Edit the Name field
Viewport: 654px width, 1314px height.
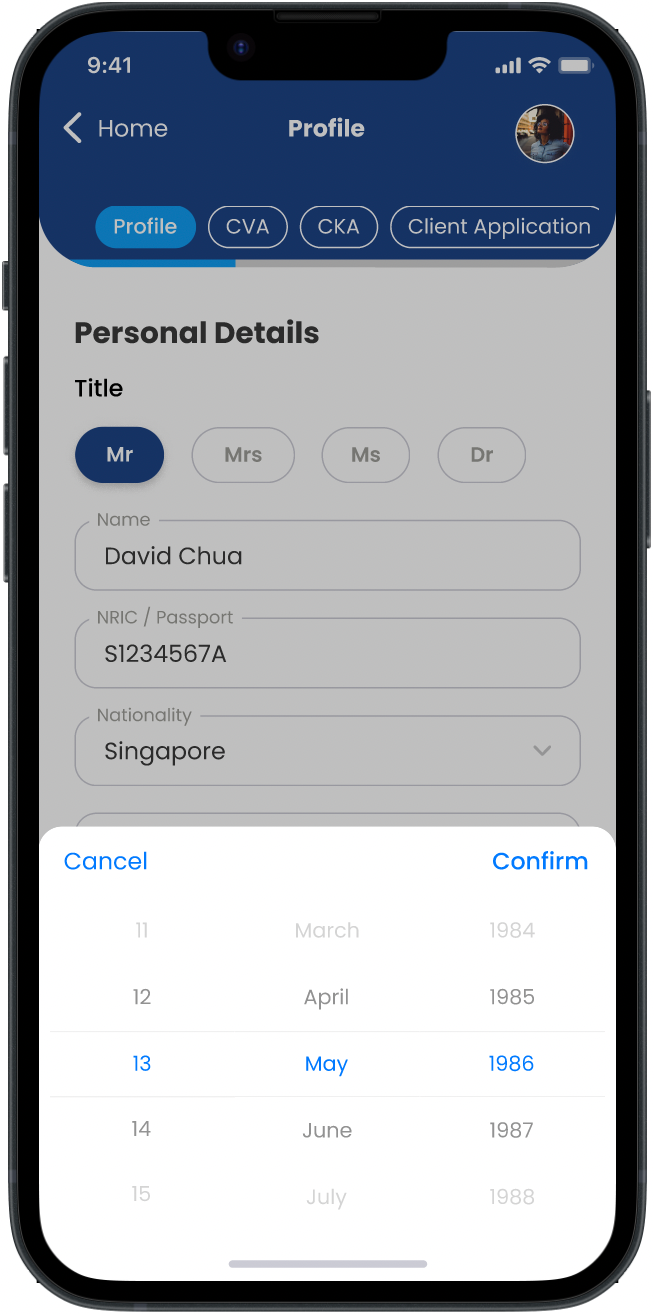(x=328, y=555)
